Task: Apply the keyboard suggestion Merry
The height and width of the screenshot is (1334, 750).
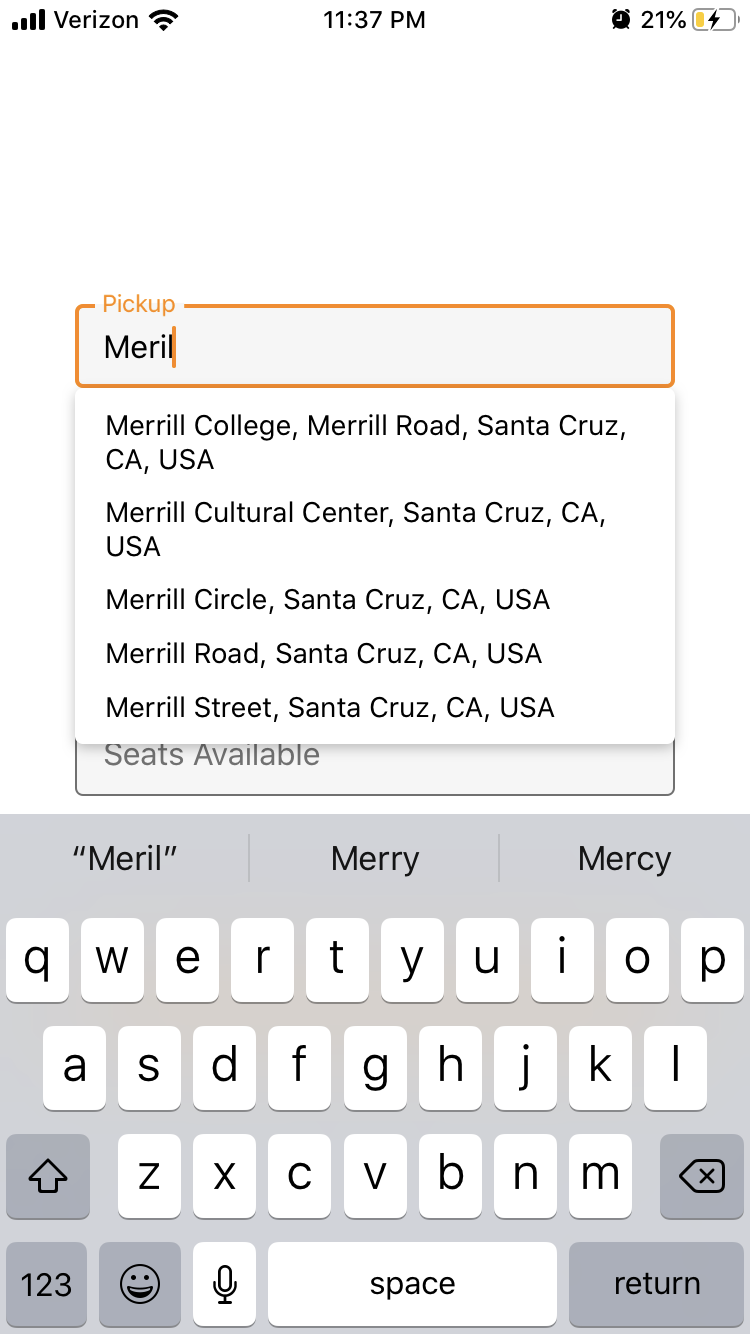Action: tap(375, 859)
